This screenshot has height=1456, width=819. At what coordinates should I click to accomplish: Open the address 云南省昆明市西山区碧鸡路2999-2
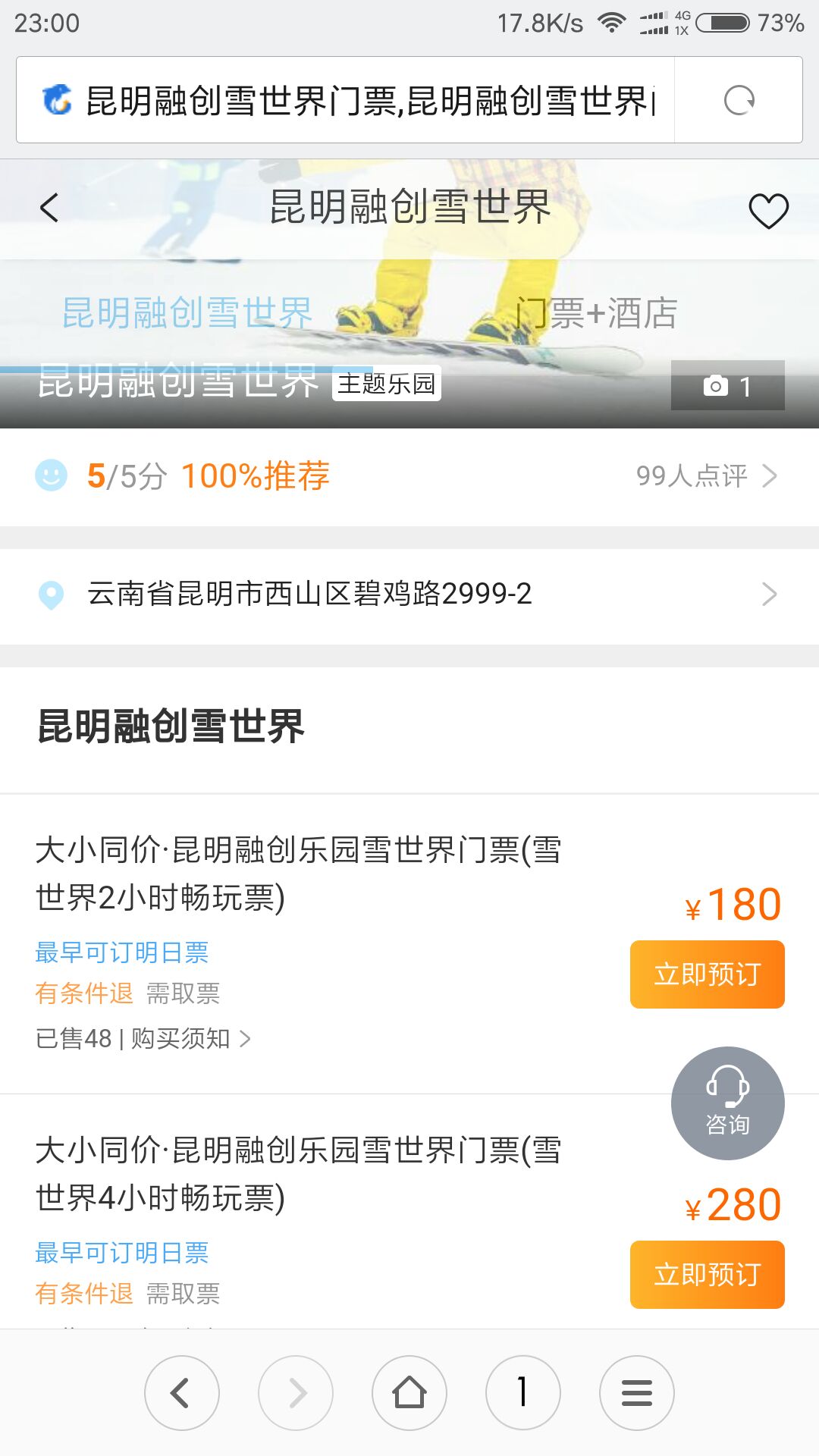tap(409, 594)
